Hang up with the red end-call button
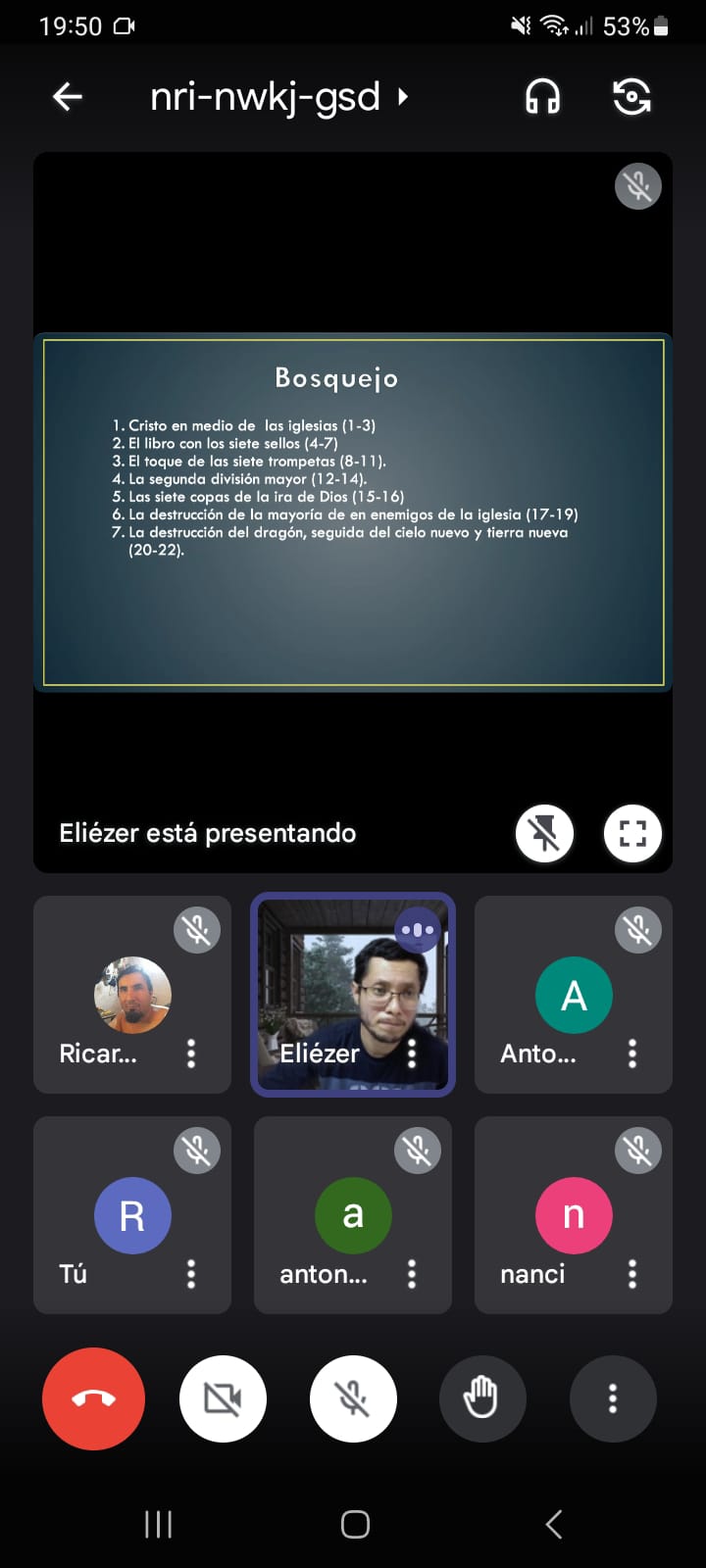This screenshot has height=1568, width=706. [93, 1398]
